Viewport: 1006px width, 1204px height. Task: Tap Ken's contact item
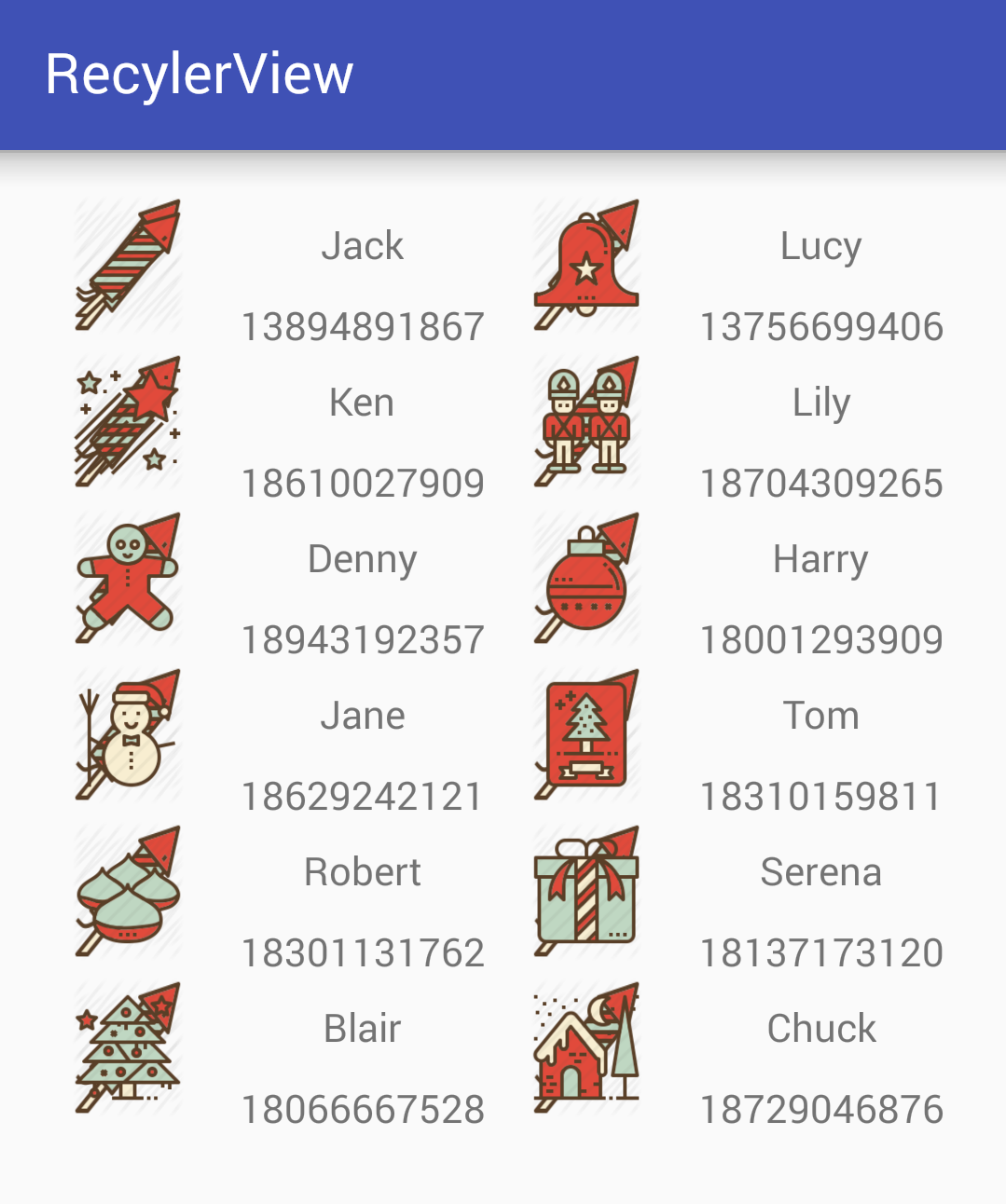tap(362, 403)
